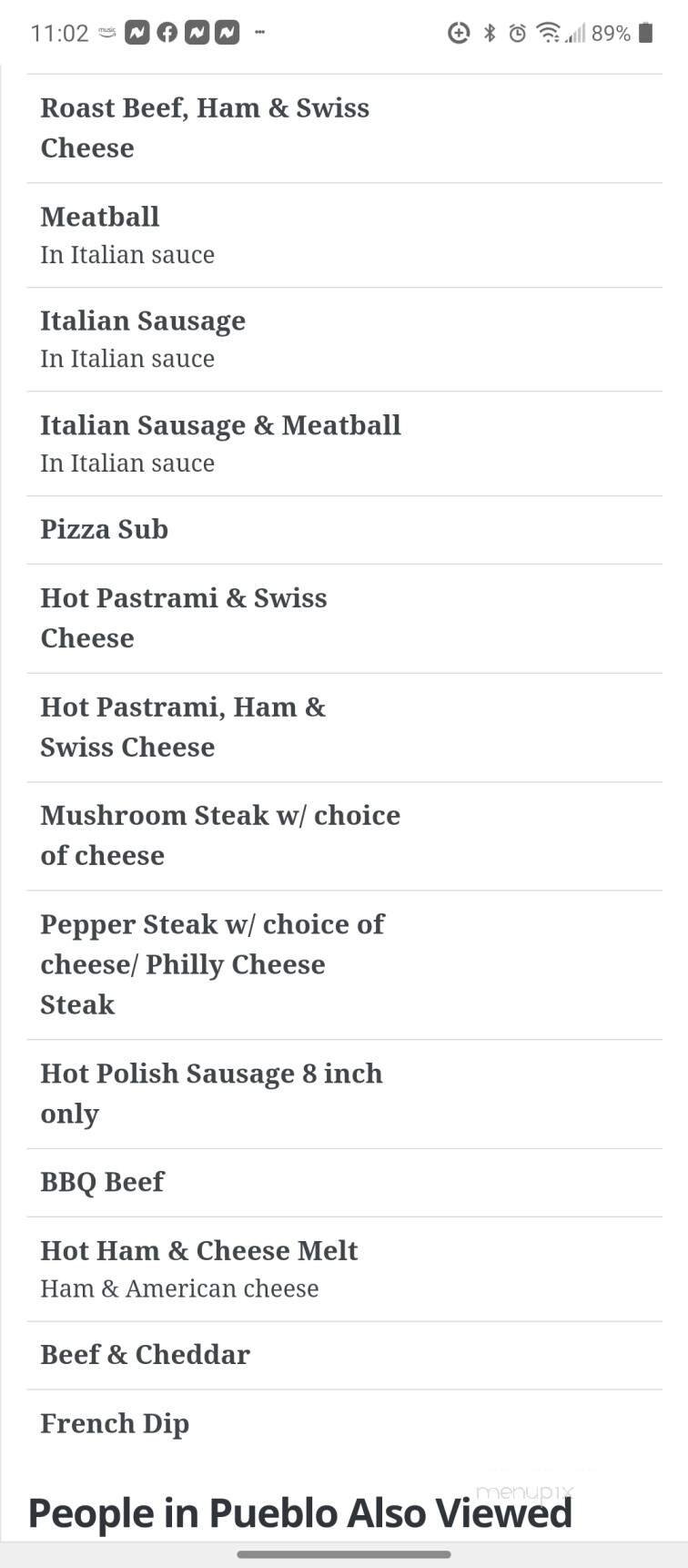The image size is (688, 1568).
Task: Select the alarm clock status icon
Action: (x=518, y=33)
